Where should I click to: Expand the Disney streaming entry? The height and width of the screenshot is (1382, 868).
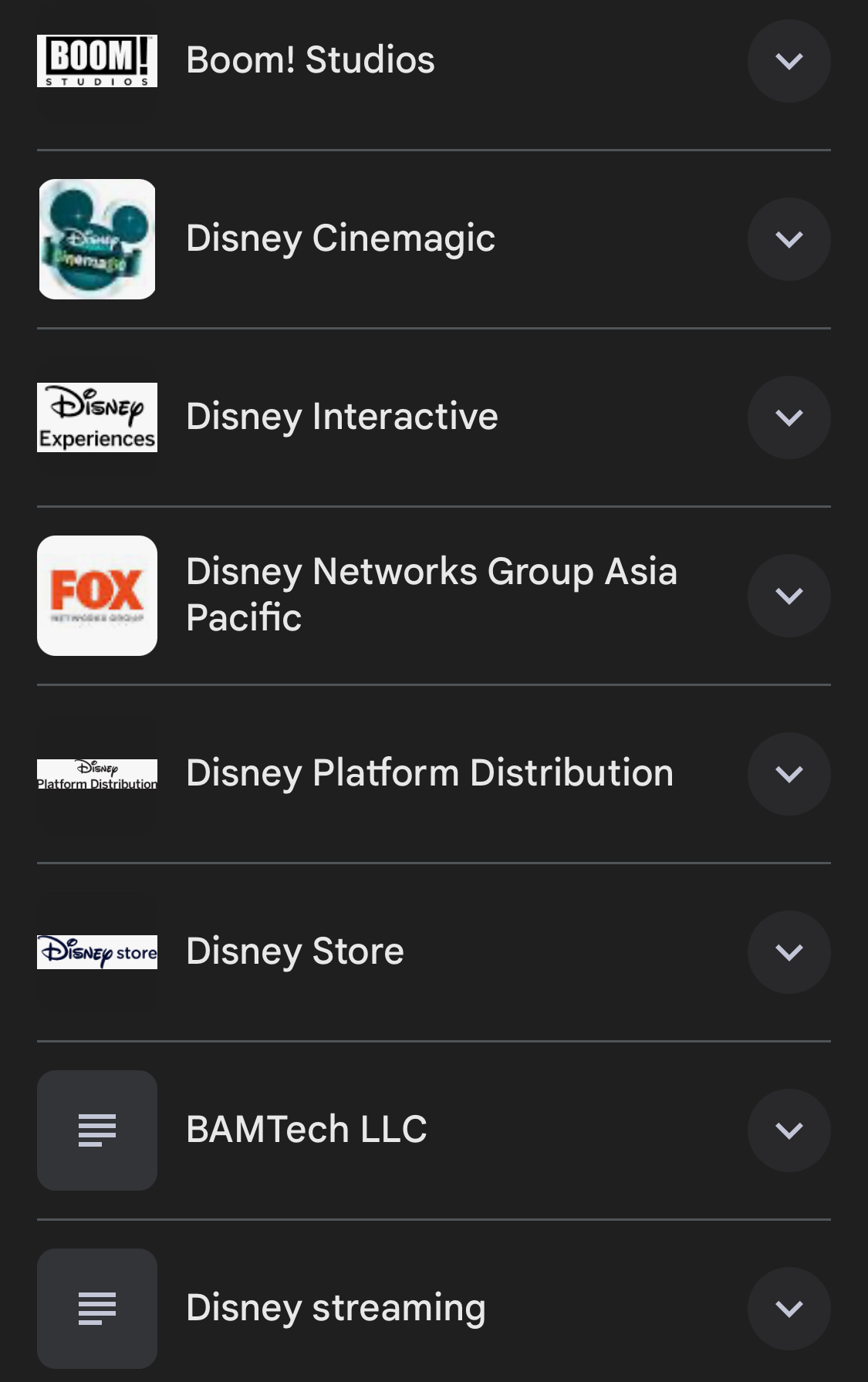789,1309
